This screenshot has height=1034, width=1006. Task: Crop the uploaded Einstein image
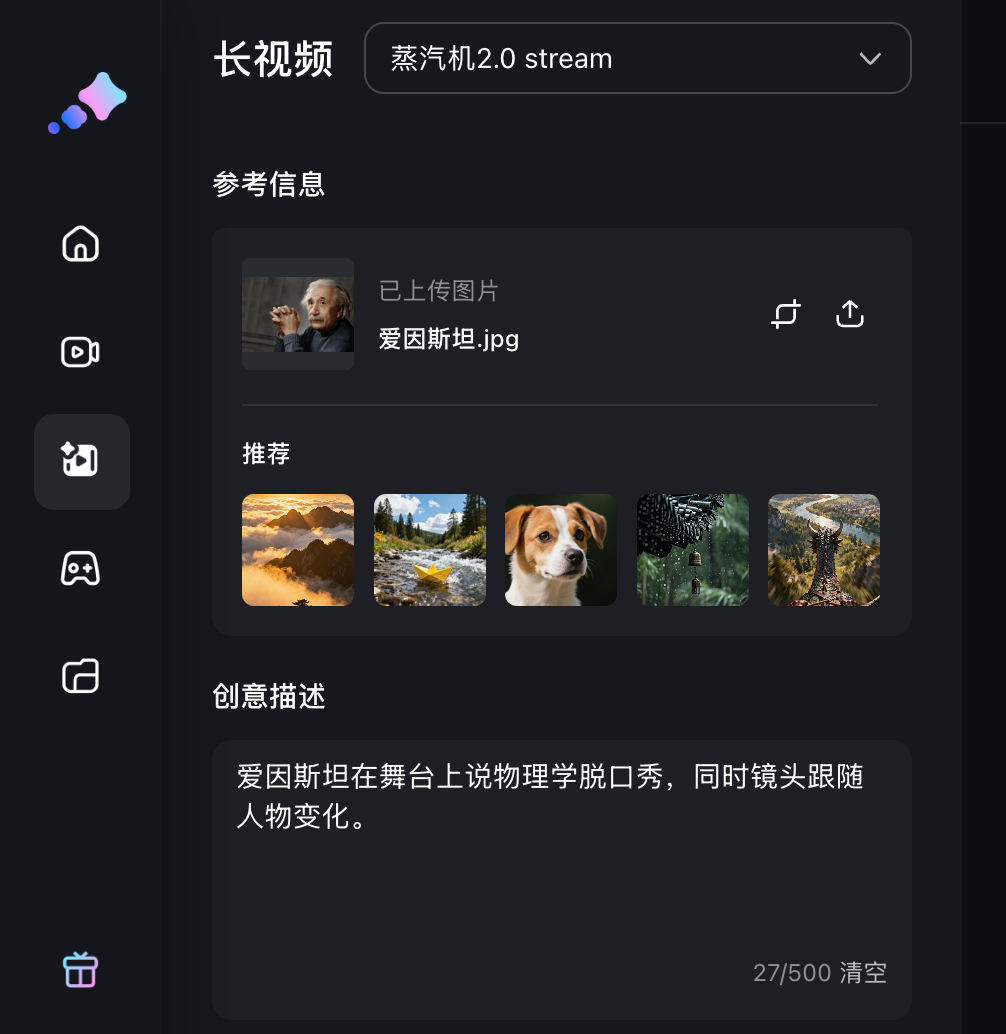786,313
